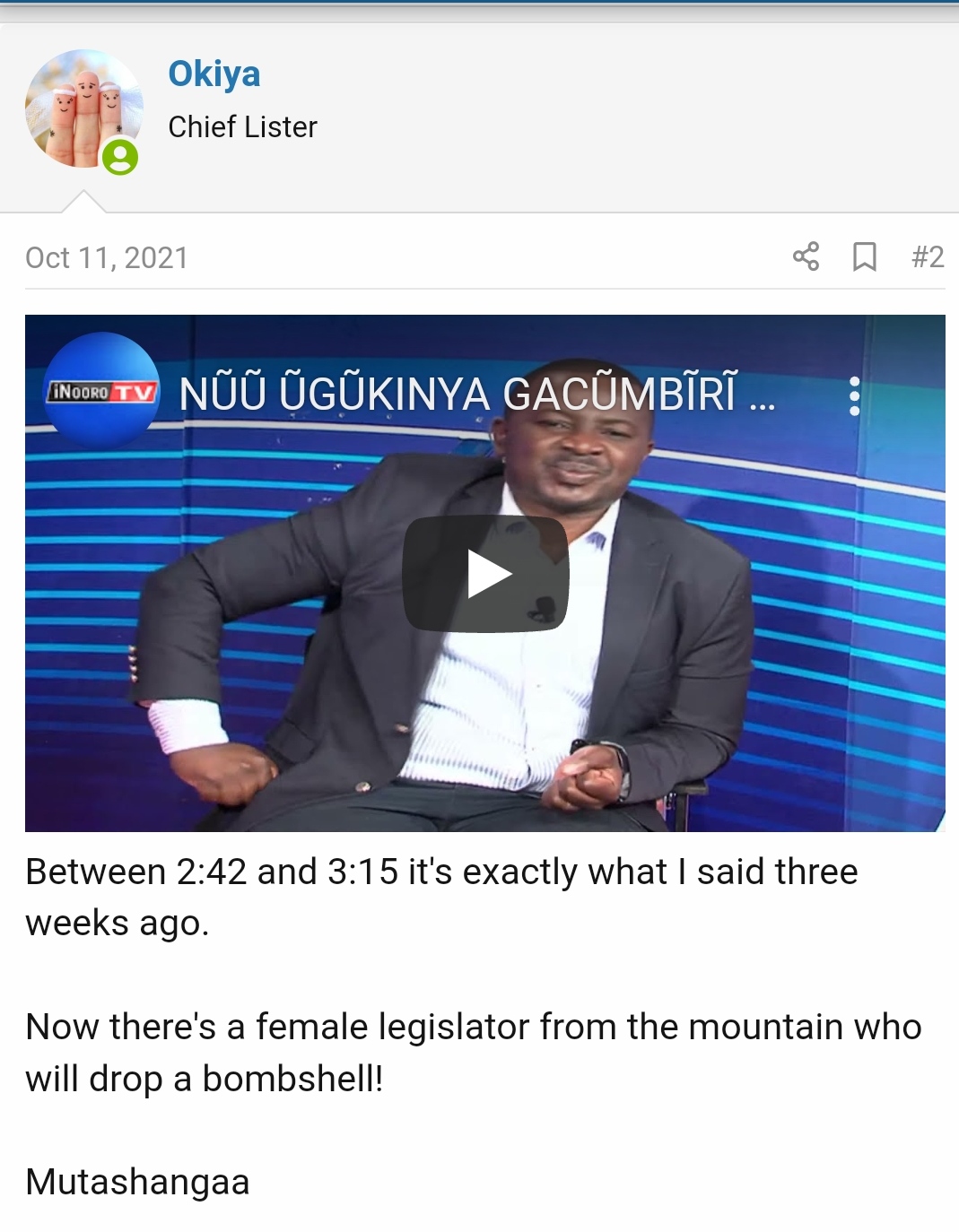Open the NŨŨ ŨGŨKINYA GACŨMBĨRĨ video title

point(475,394)
